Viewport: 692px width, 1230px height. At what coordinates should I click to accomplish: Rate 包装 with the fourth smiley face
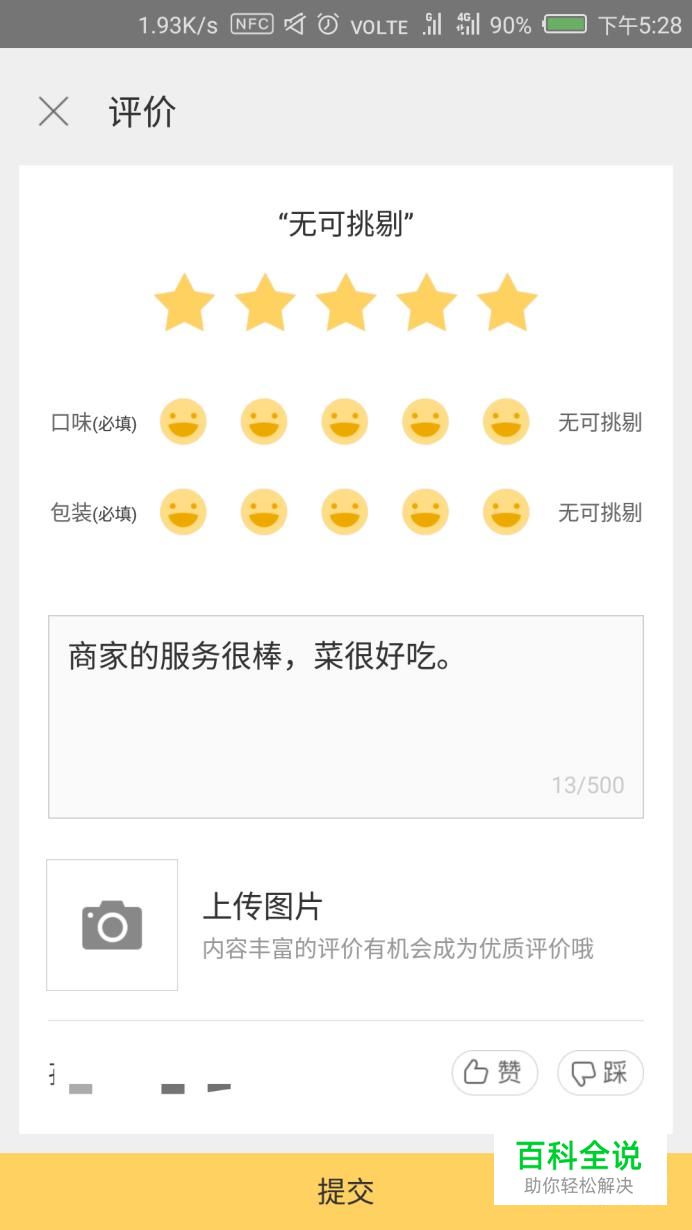click(425, 512)
